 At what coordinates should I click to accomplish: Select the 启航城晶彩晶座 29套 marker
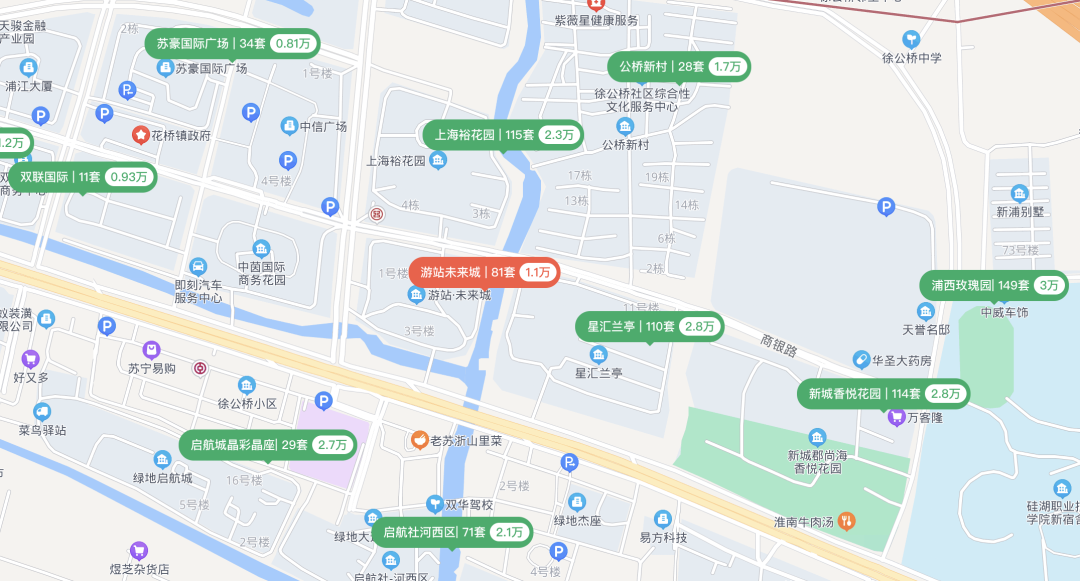[x=268, y=444]
